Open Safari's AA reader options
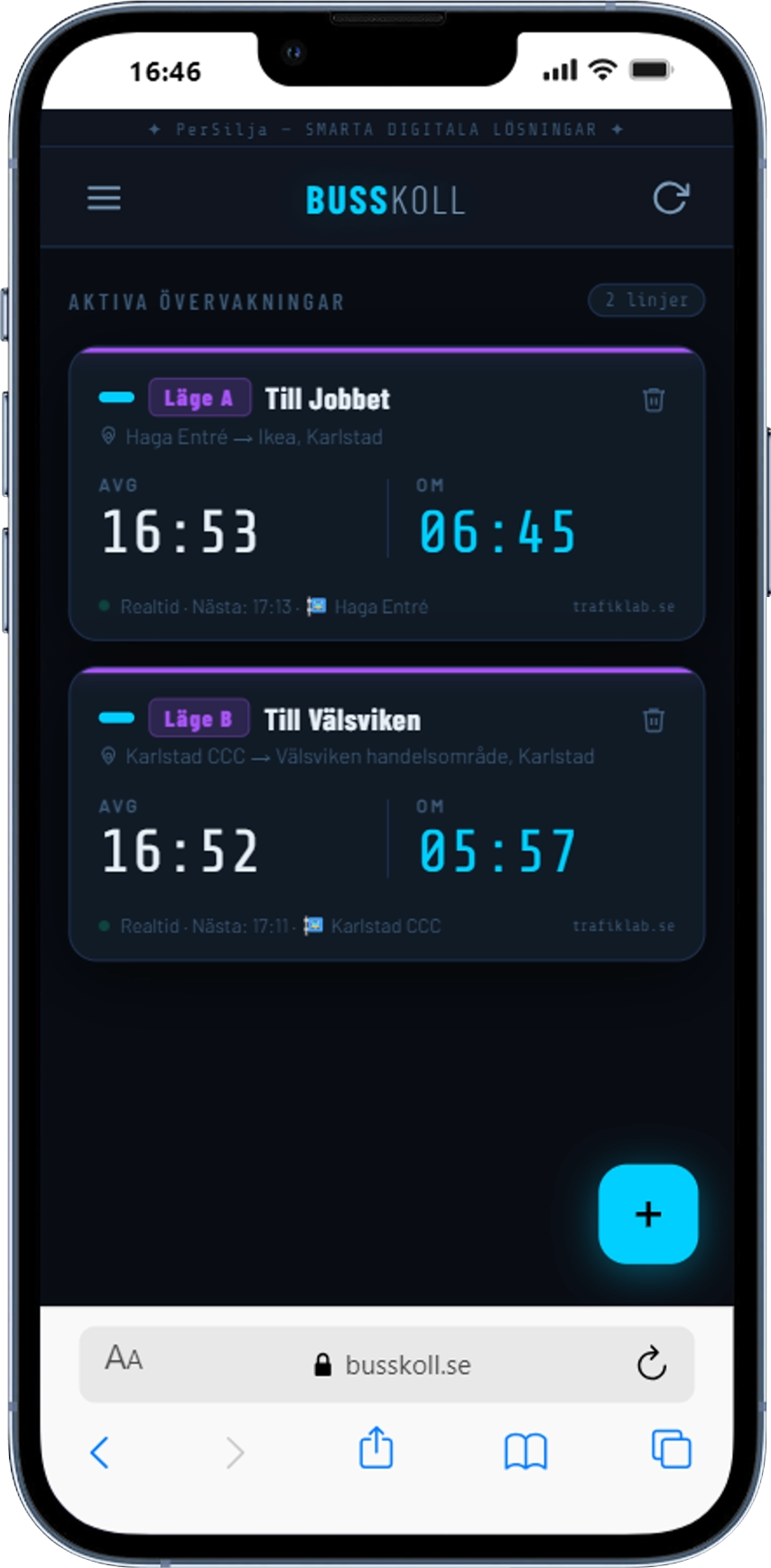The height and width of the screenshot is (1568, 771). click(124, 1358)
